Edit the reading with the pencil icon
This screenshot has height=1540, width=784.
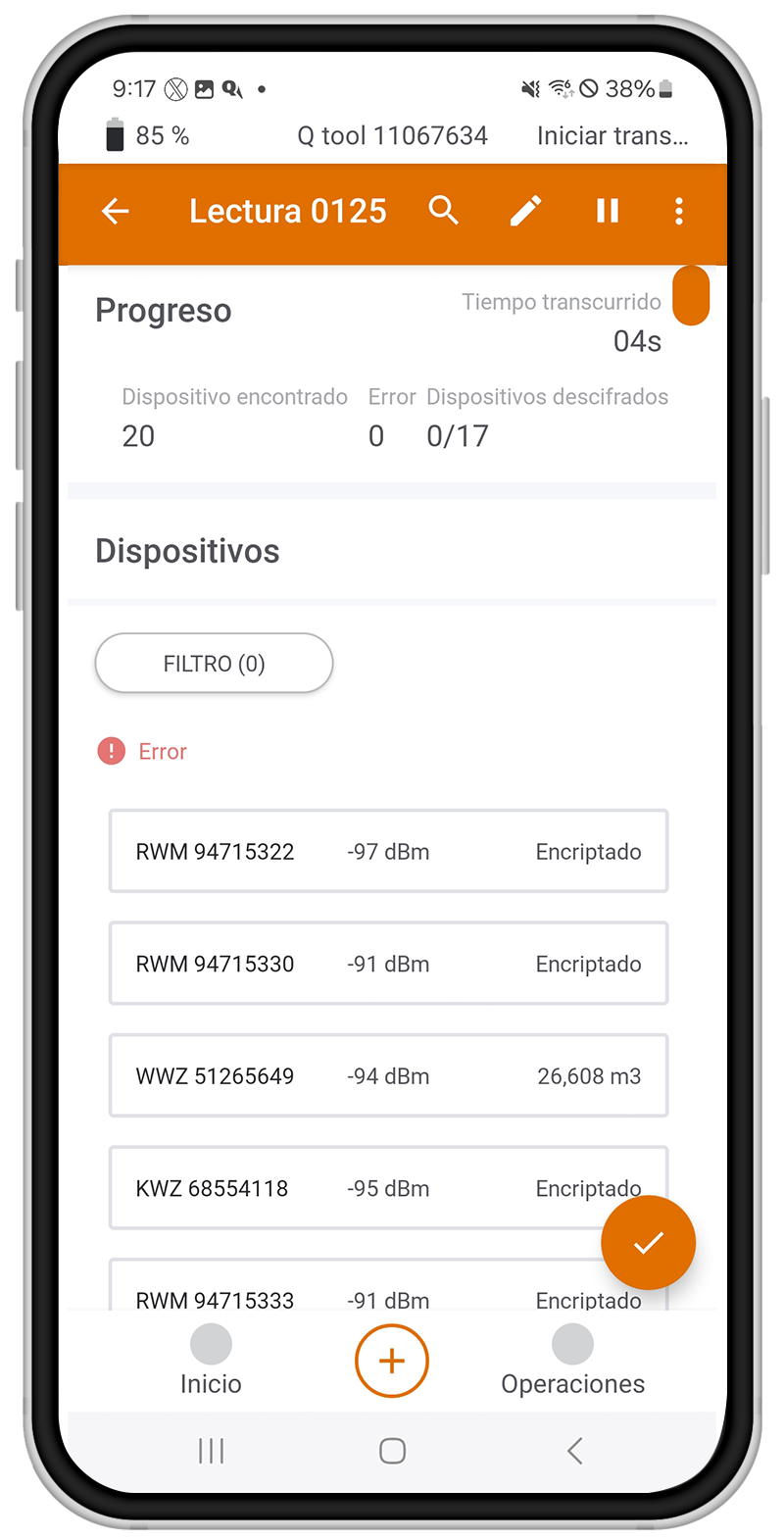tap(526, 211)
